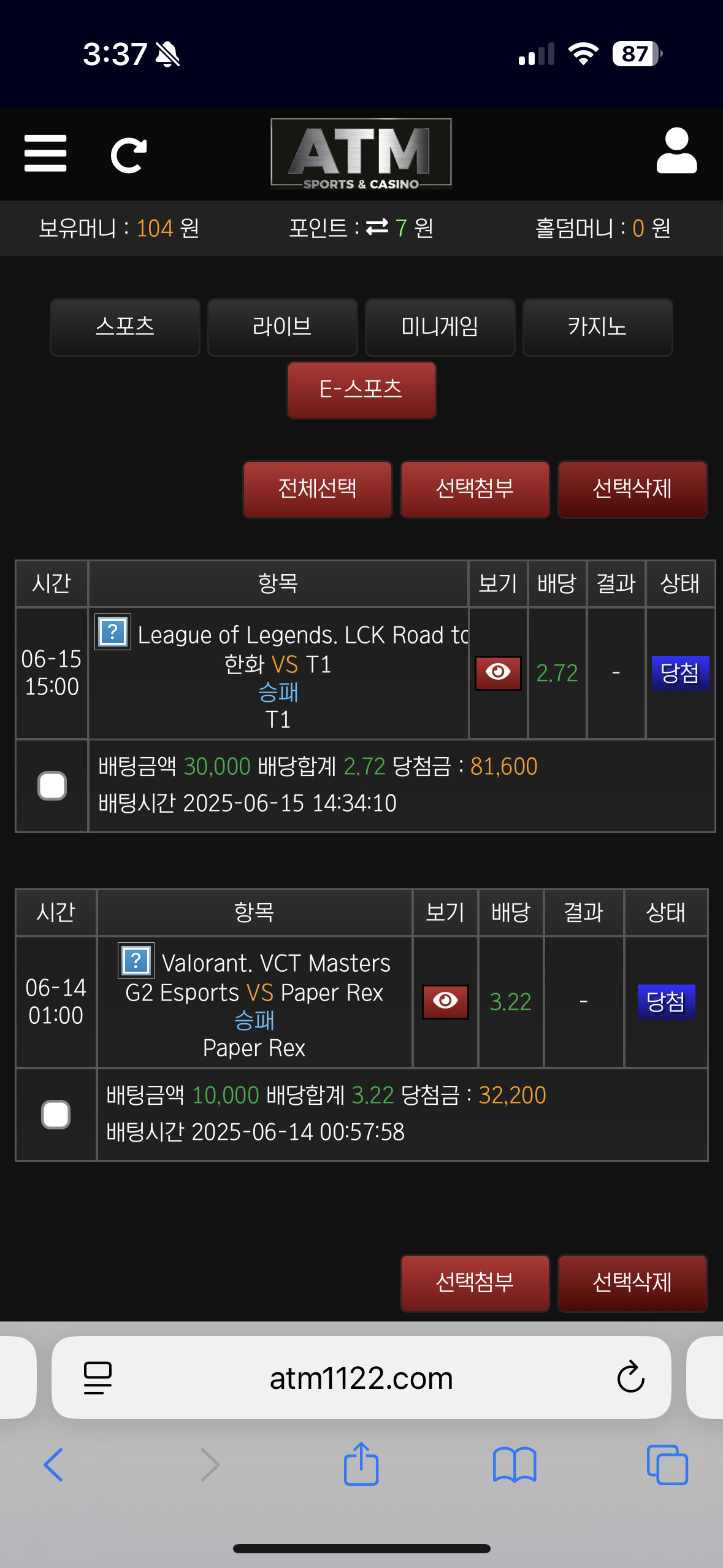Image resolution: width=723 pixels, height=1568 pixels.
Task: Tap the bottom 선택첨부 button
Action: (x=475, y=1283)
